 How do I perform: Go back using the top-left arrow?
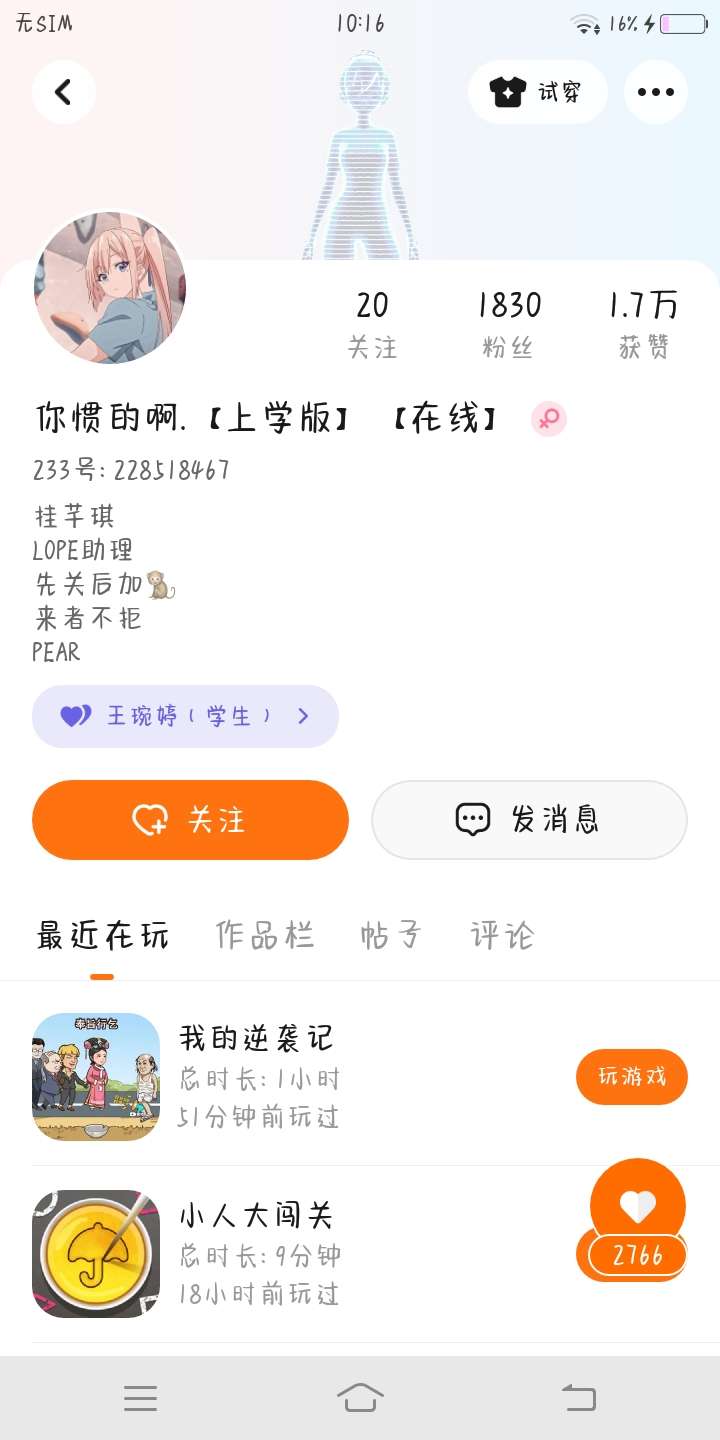coord(63,92)
